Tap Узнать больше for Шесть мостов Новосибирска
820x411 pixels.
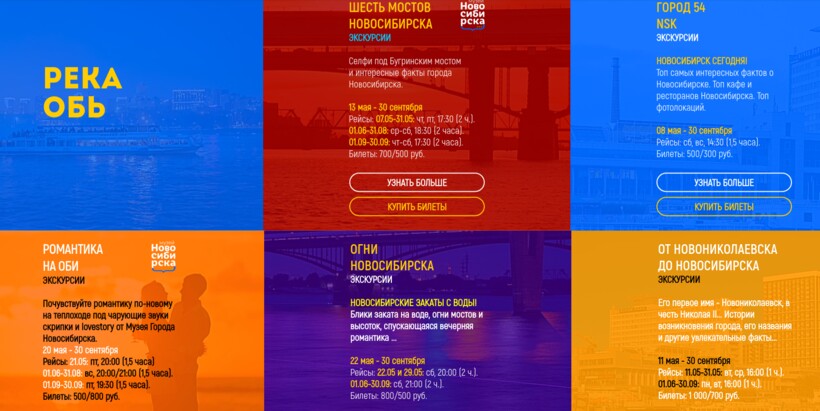point(416,183)
